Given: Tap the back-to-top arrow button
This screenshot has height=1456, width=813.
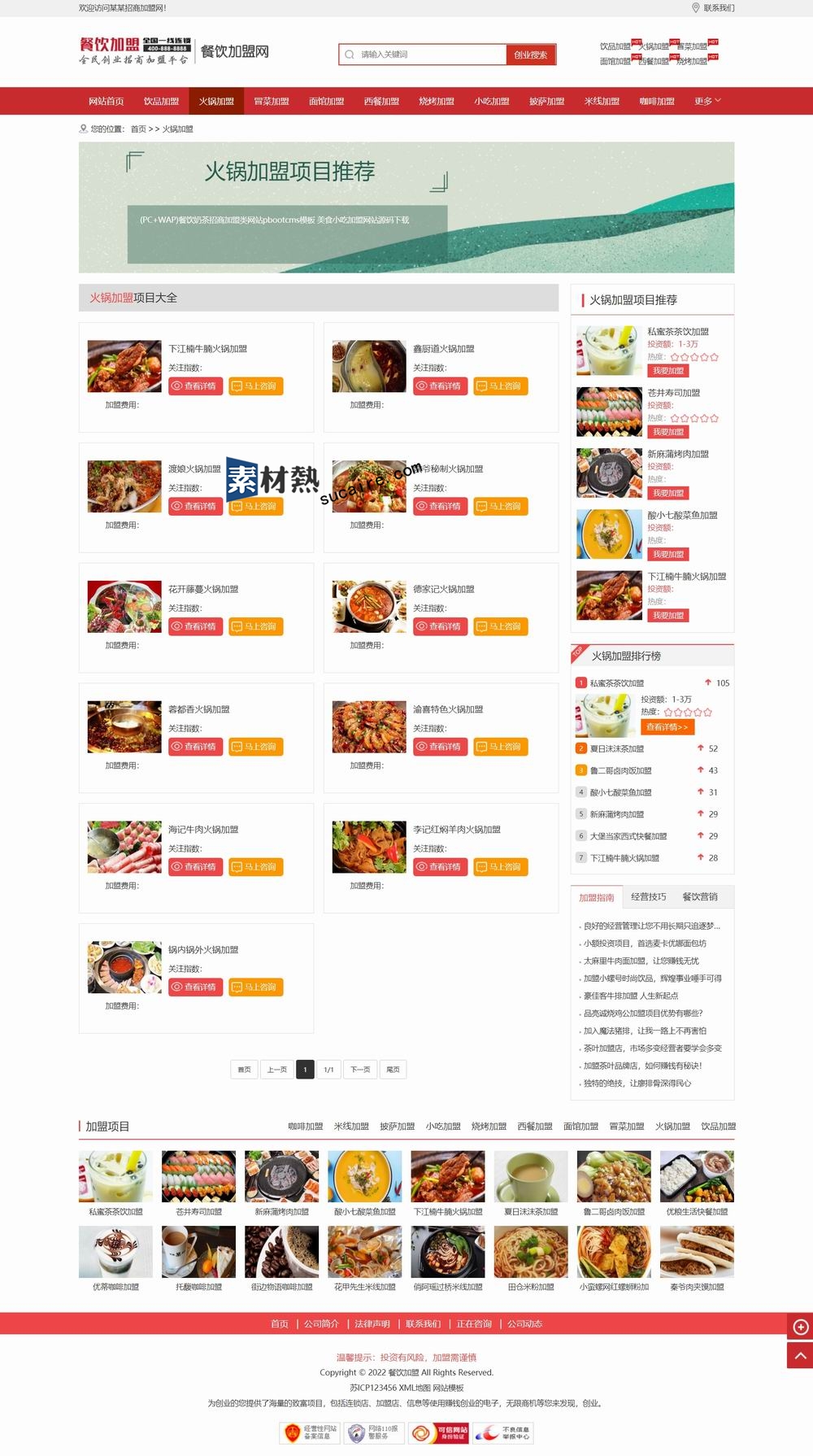Looking at the screenshot, I should (x=800, y=1355).
